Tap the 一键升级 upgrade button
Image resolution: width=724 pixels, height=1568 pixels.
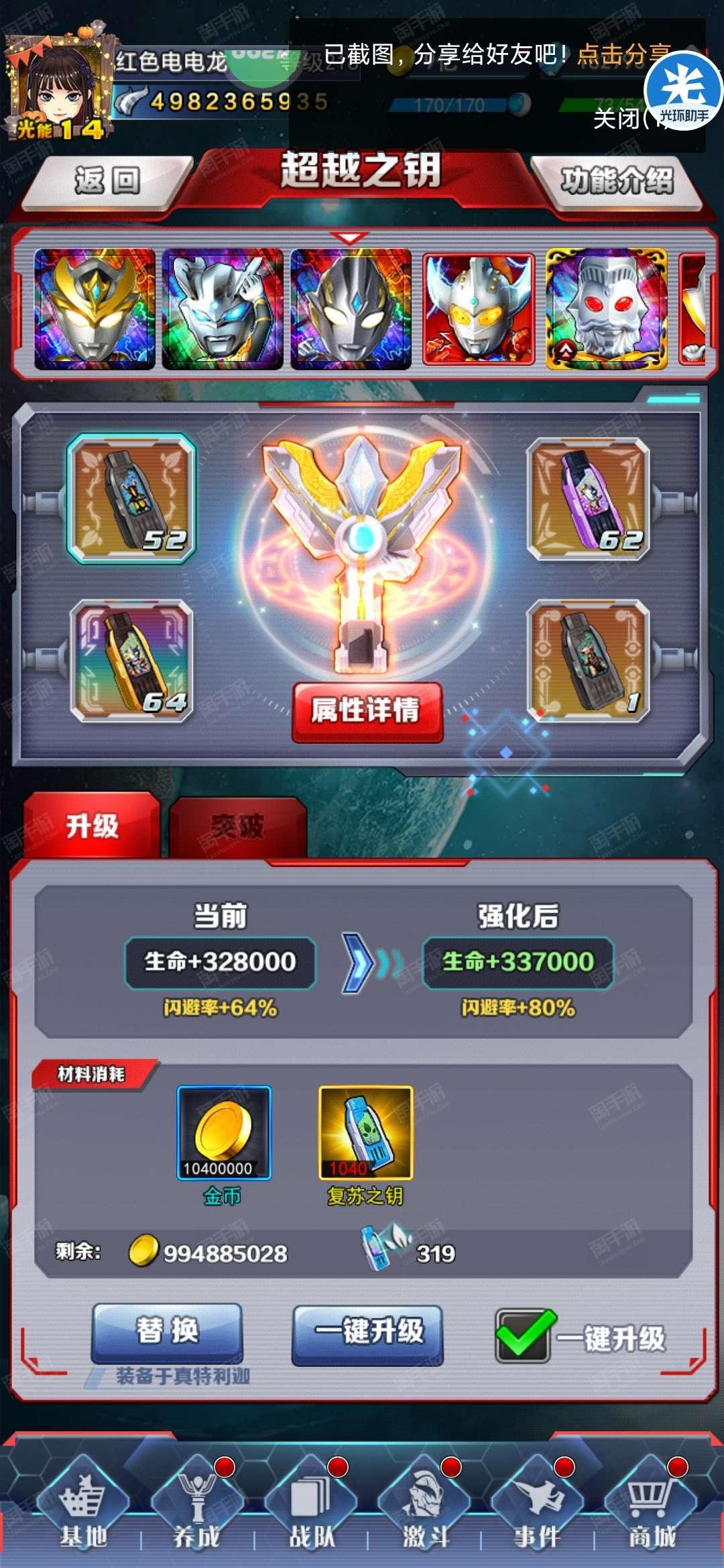[x=367, y=1333]
